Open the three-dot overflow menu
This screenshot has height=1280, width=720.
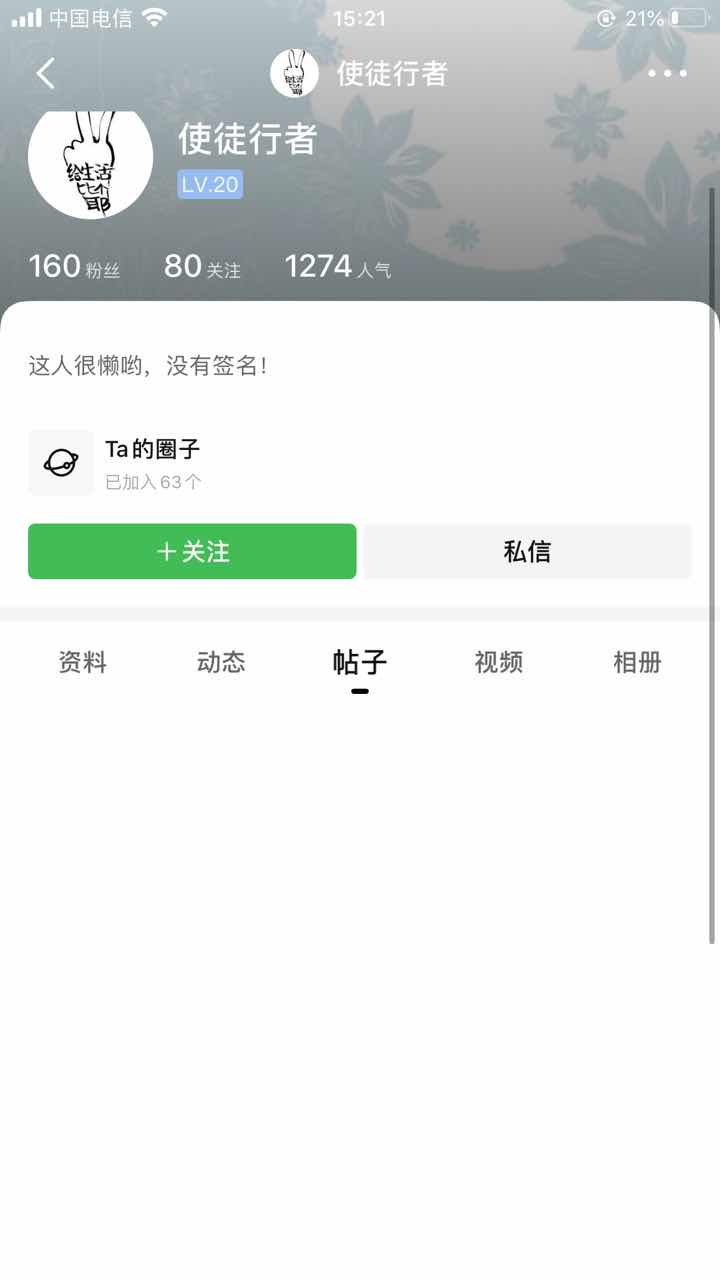[667, 73]
